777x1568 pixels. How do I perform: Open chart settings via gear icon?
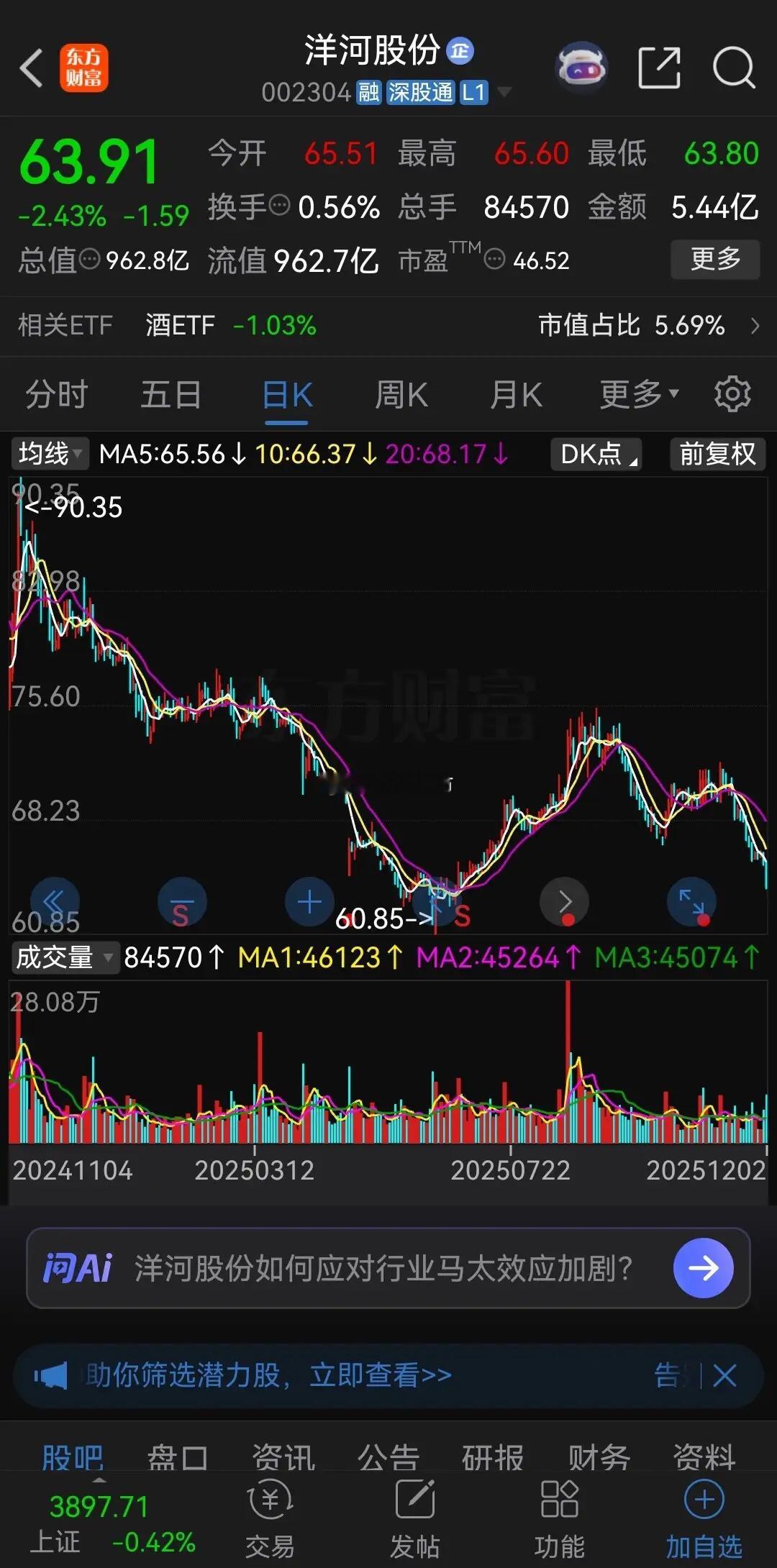pyautogui.click(x=732, y=394)
